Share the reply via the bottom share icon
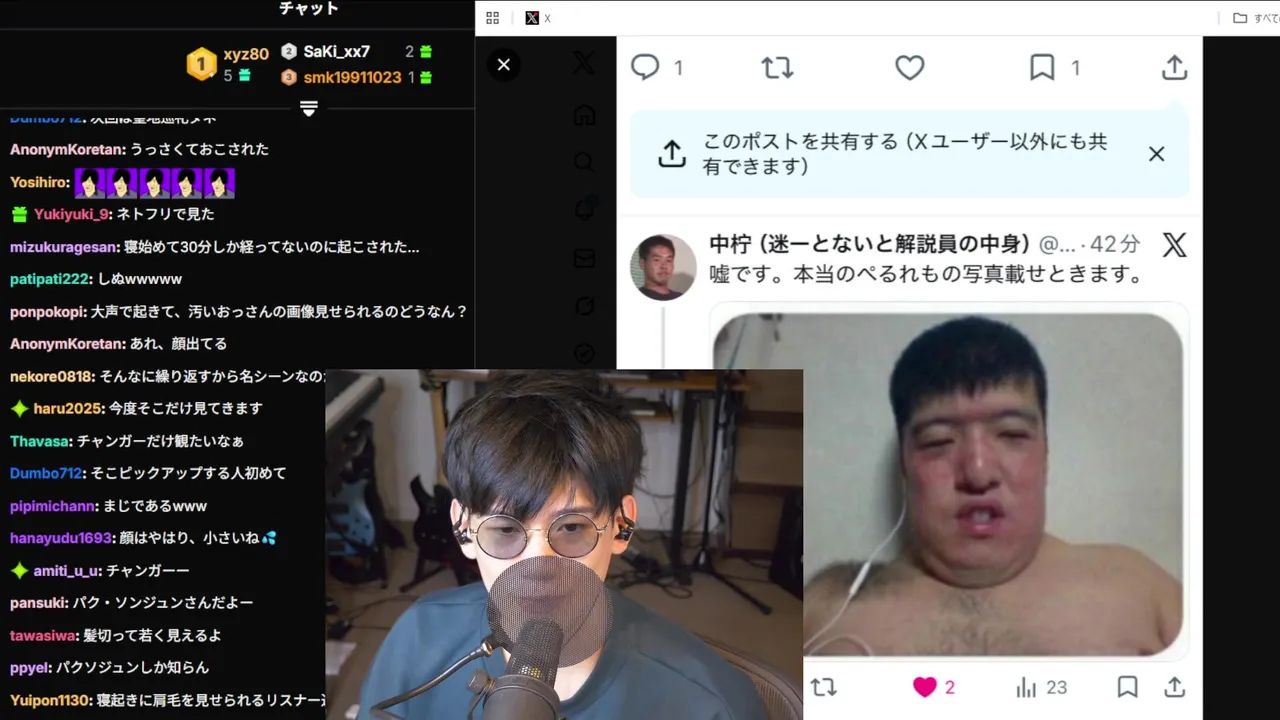 (x=1174, y=687)
